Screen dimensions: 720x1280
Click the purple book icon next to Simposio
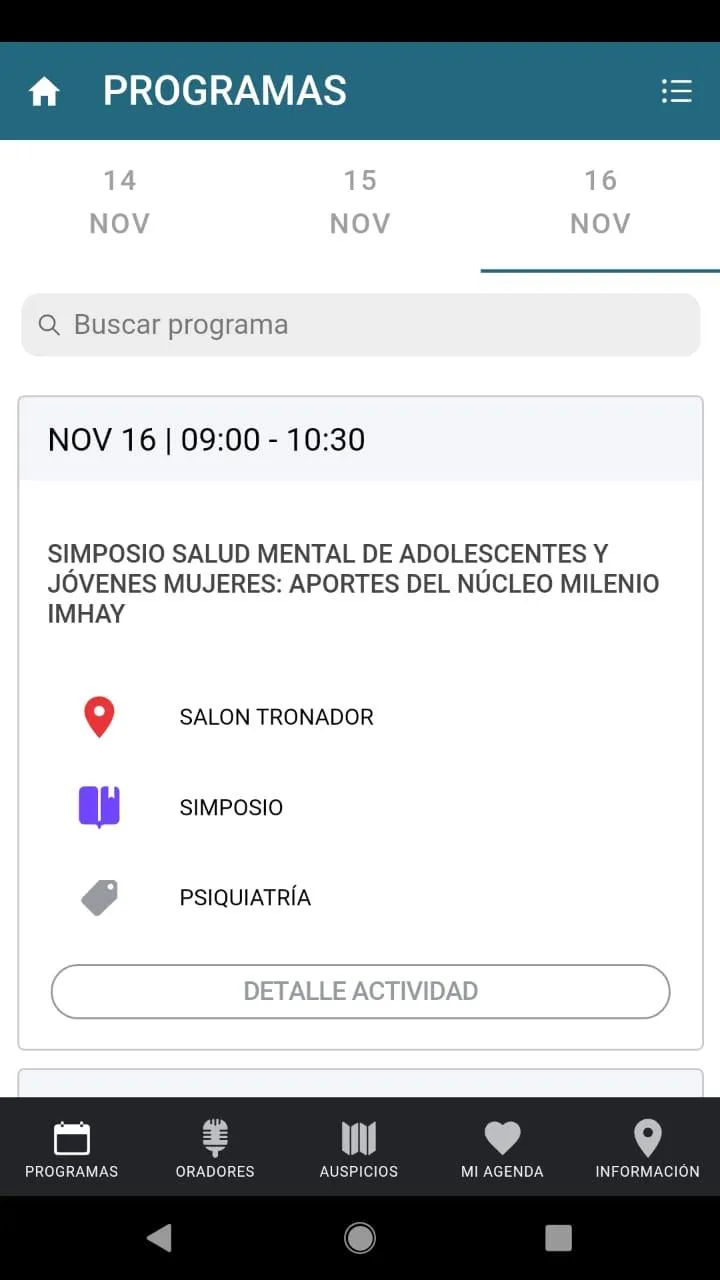pyautogui.click(x=98, y=806)
